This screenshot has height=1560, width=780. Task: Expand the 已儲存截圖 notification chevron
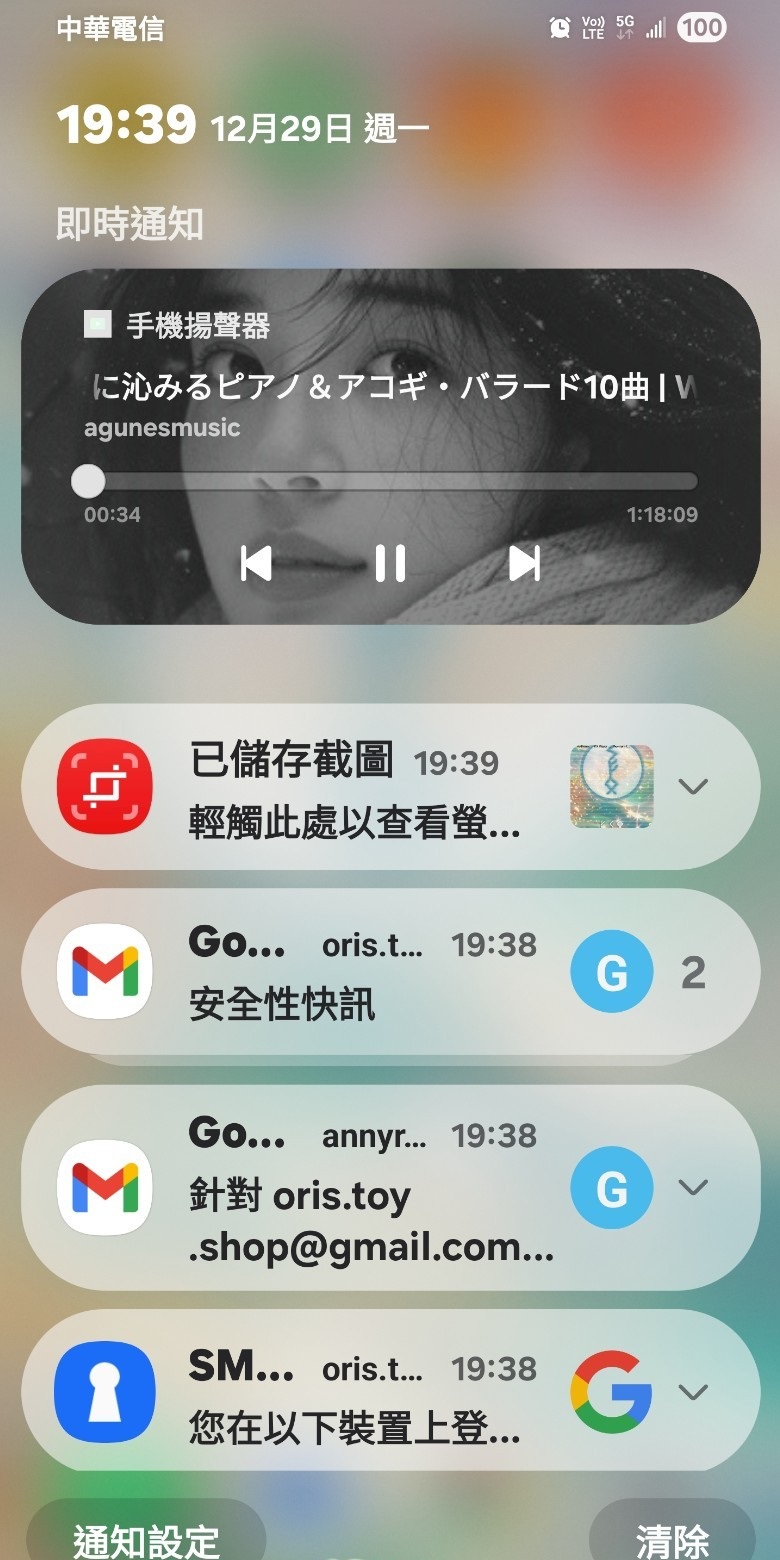pyautogui.click(x=693, y=787)
